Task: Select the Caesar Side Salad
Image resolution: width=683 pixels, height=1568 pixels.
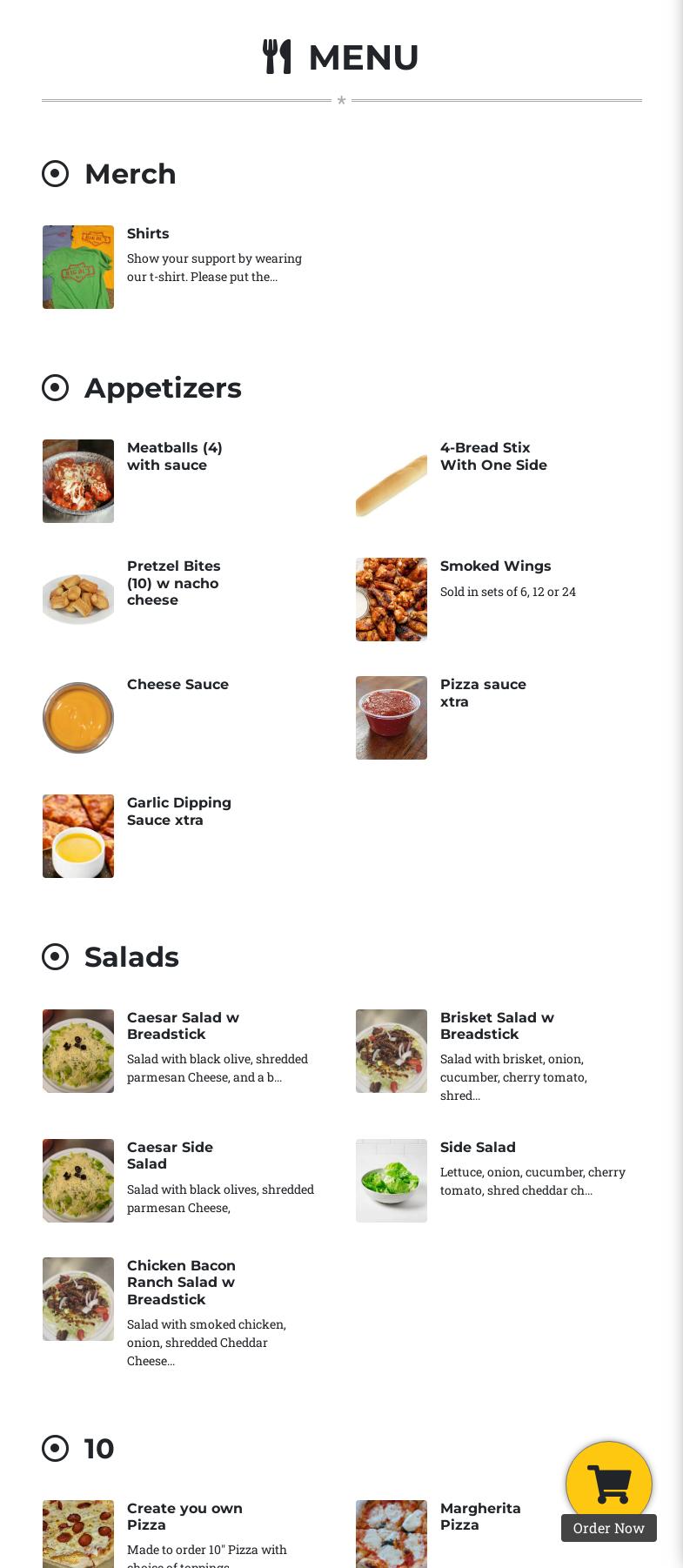Action: (170, 1156)
